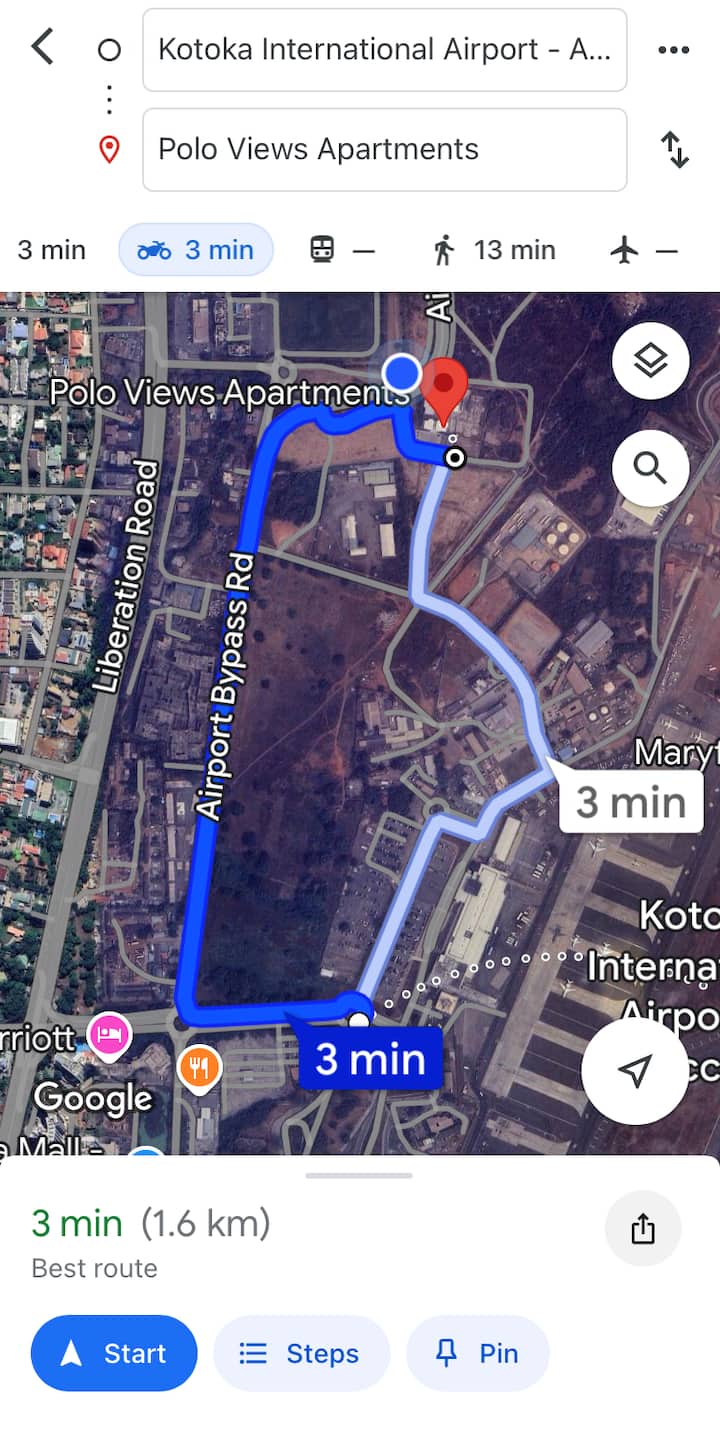Screen dimensions: 720x1431
Task: Edit the Kotoka International Airport starting point
Action: coord(384,50)
